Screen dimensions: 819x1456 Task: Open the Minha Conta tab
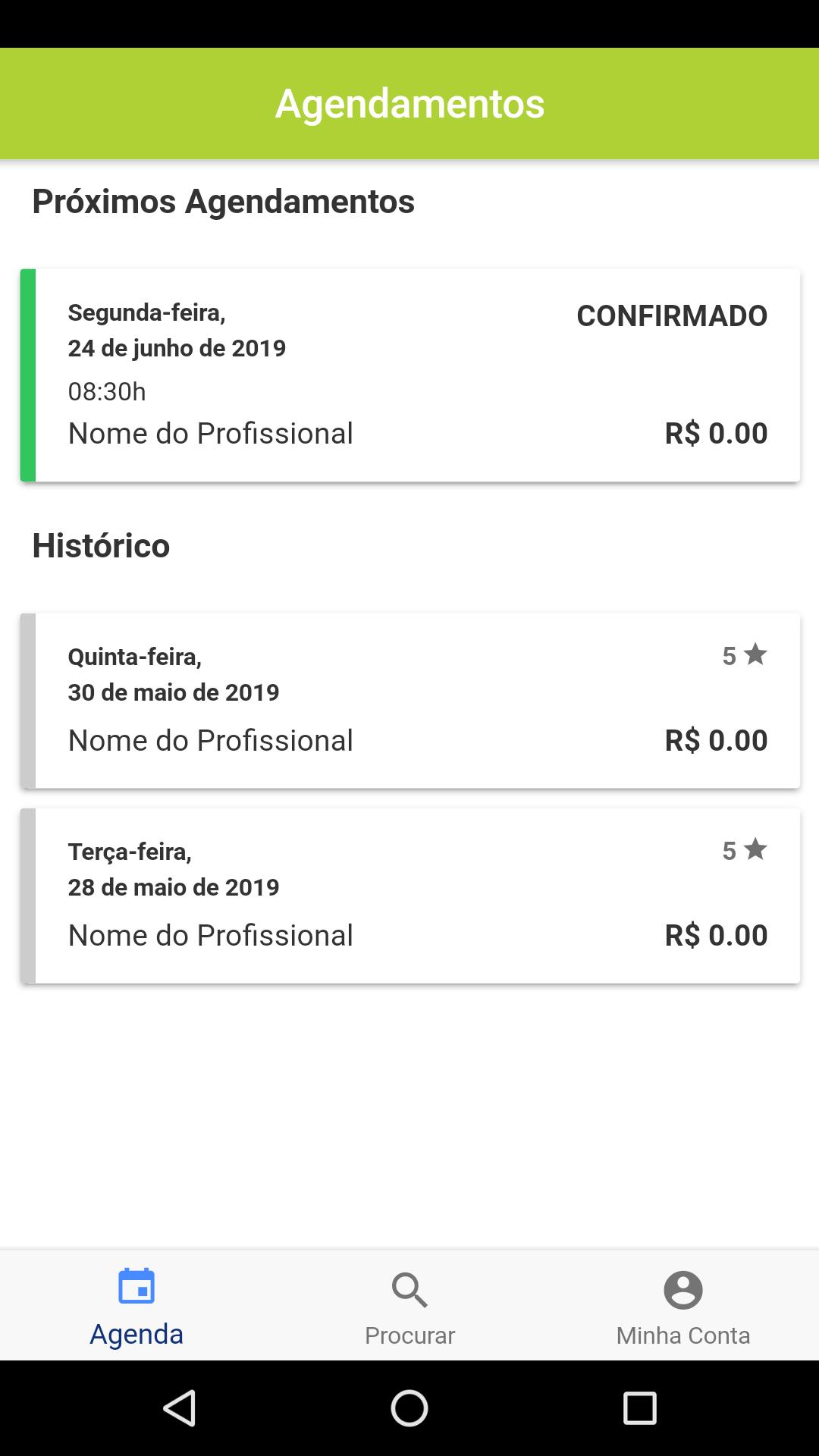682,1306
